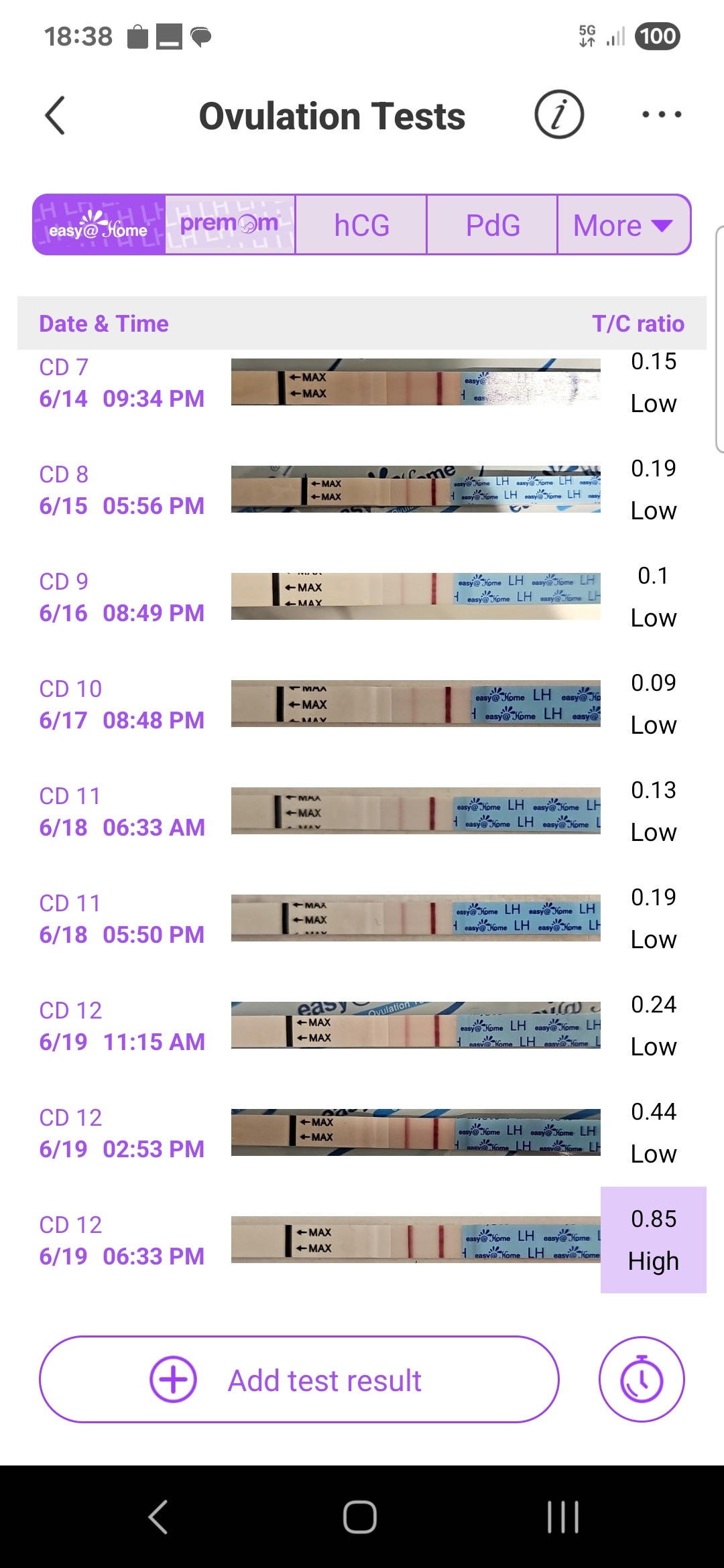Switch to the hCG tab
The image size is (724, 1568).
(361, 225)
